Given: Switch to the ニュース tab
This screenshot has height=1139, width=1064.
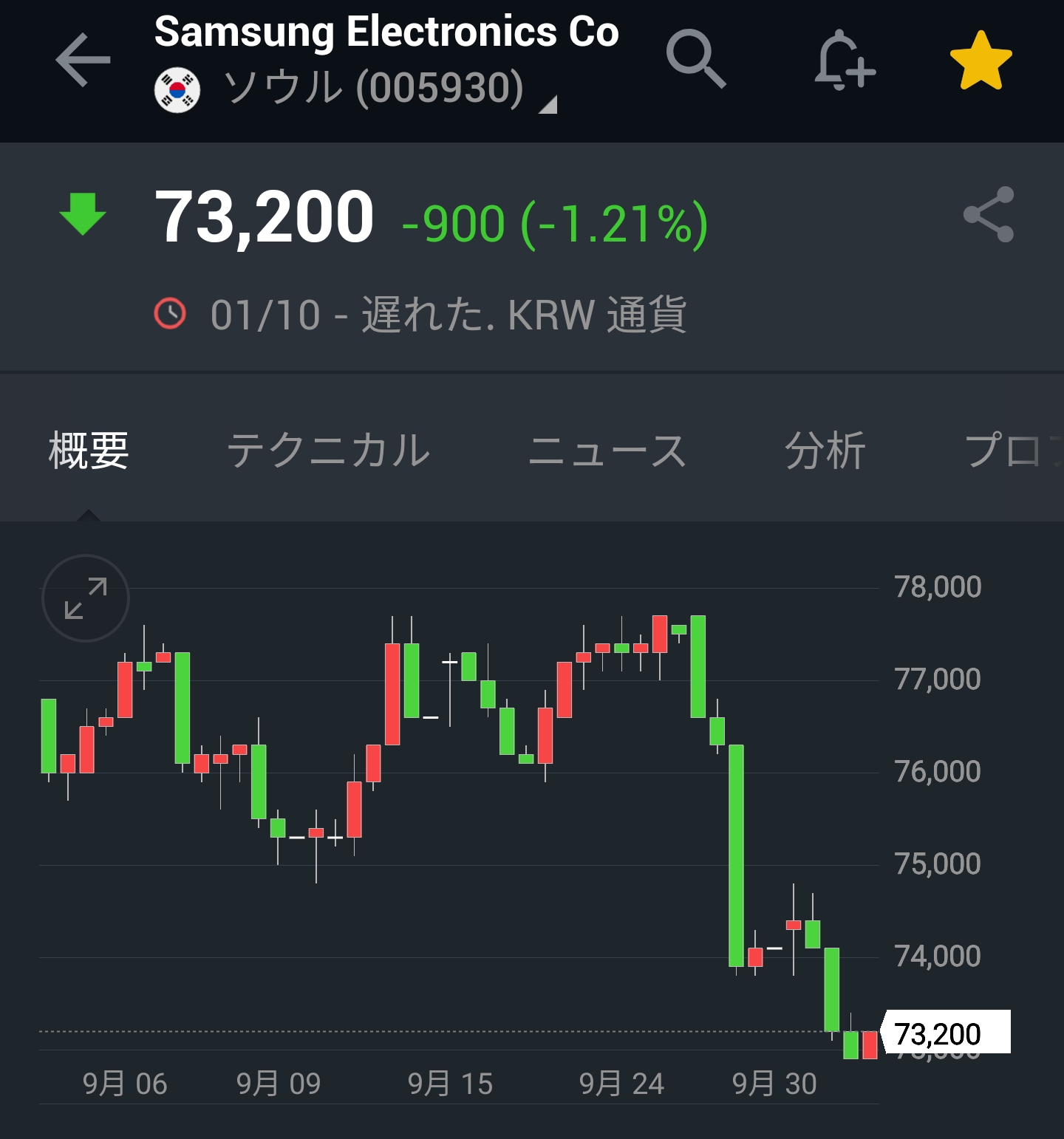Looking at the screenshot, I should click(x=607, y=450).
